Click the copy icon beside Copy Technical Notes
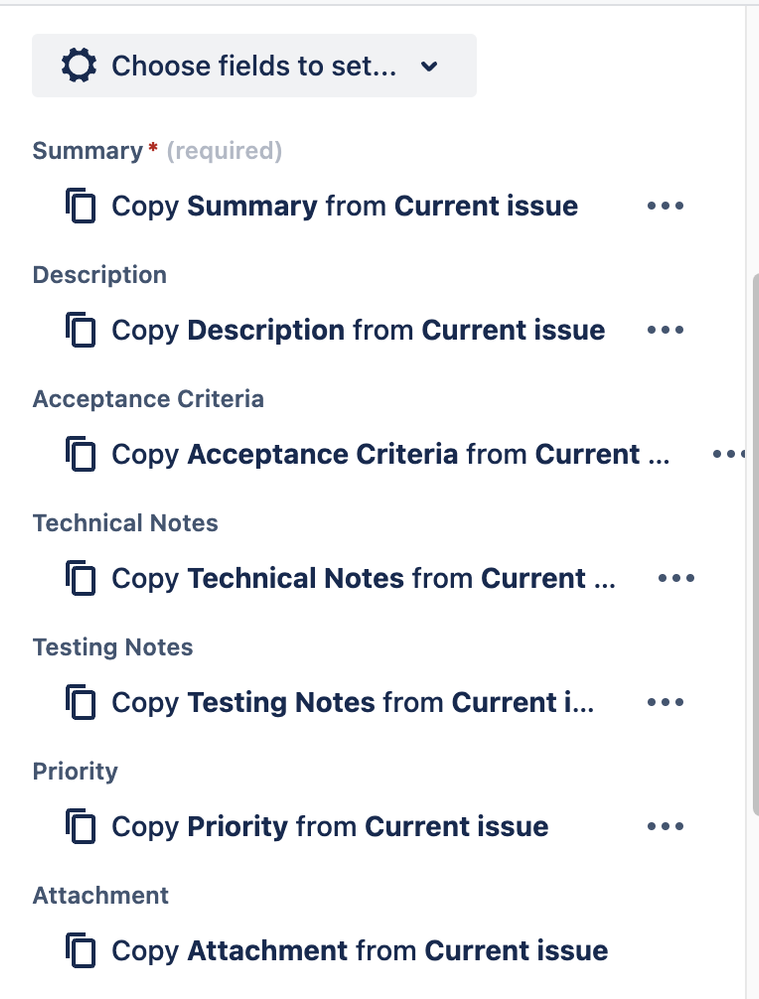The width and height of the screenshot is (759, 999). coord(80,578)
